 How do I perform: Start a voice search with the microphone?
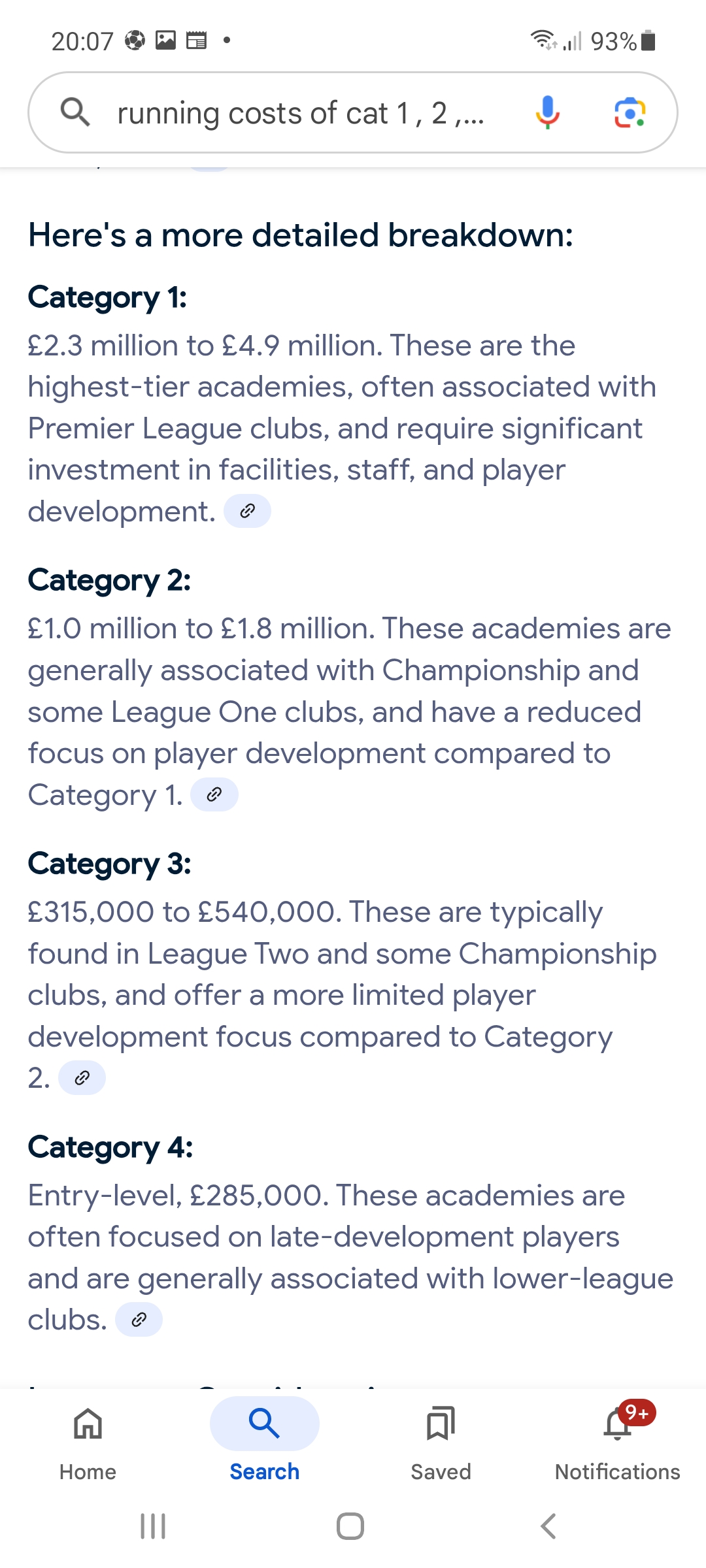click(547, 112)
